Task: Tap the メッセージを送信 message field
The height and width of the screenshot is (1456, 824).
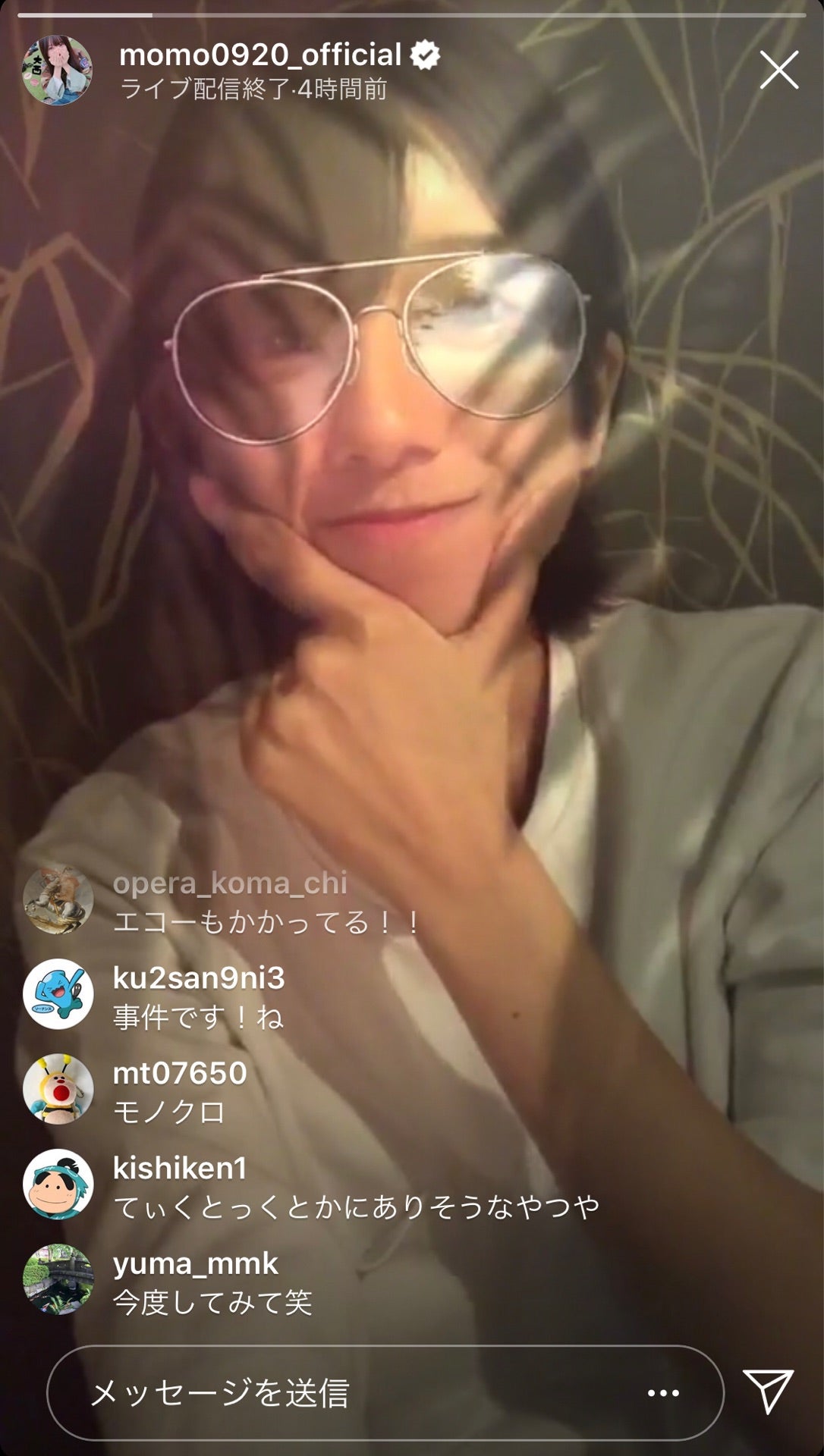Action: [341, 1392]
